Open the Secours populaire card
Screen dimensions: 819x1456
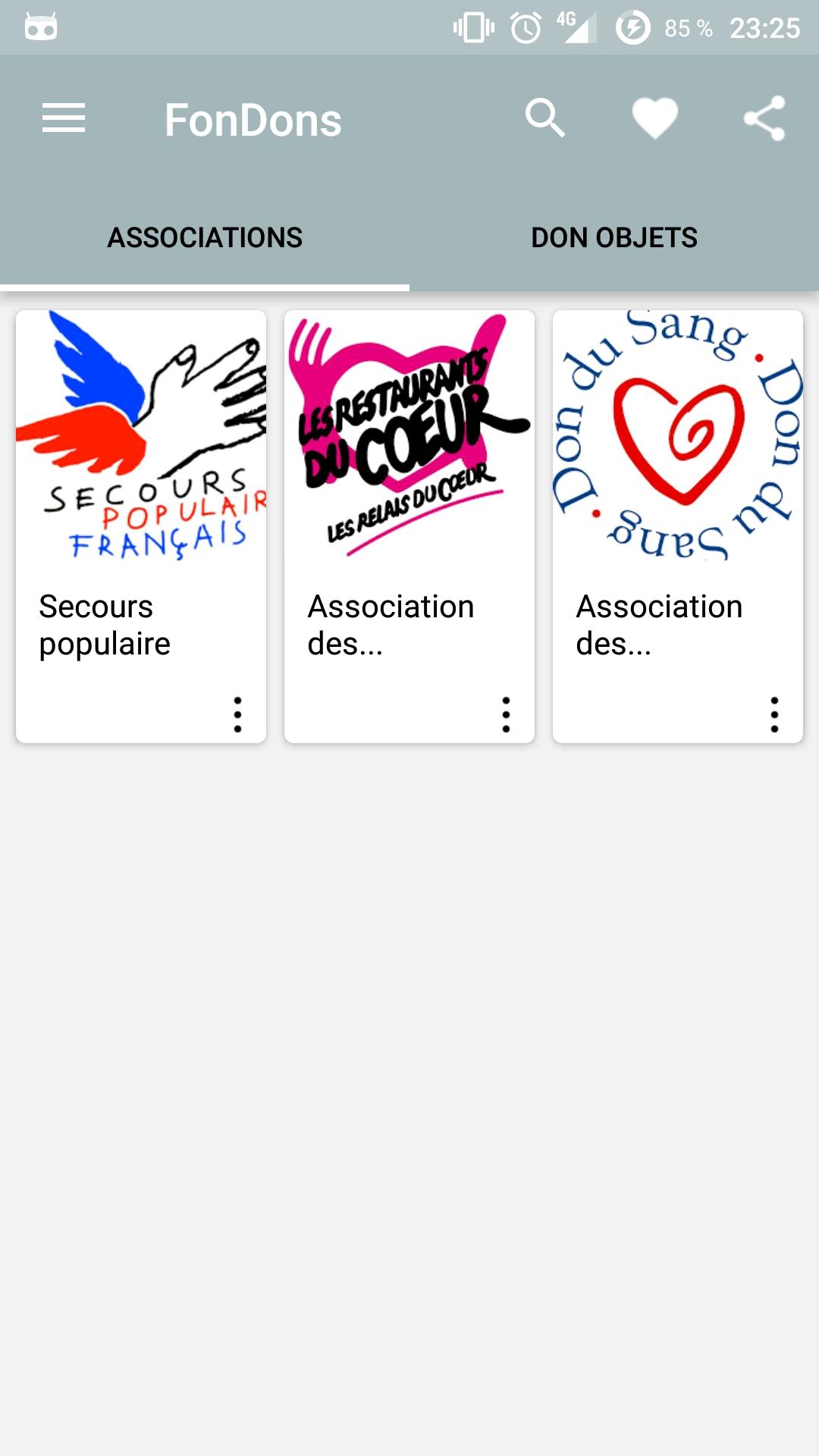click(x=141, y=485)
